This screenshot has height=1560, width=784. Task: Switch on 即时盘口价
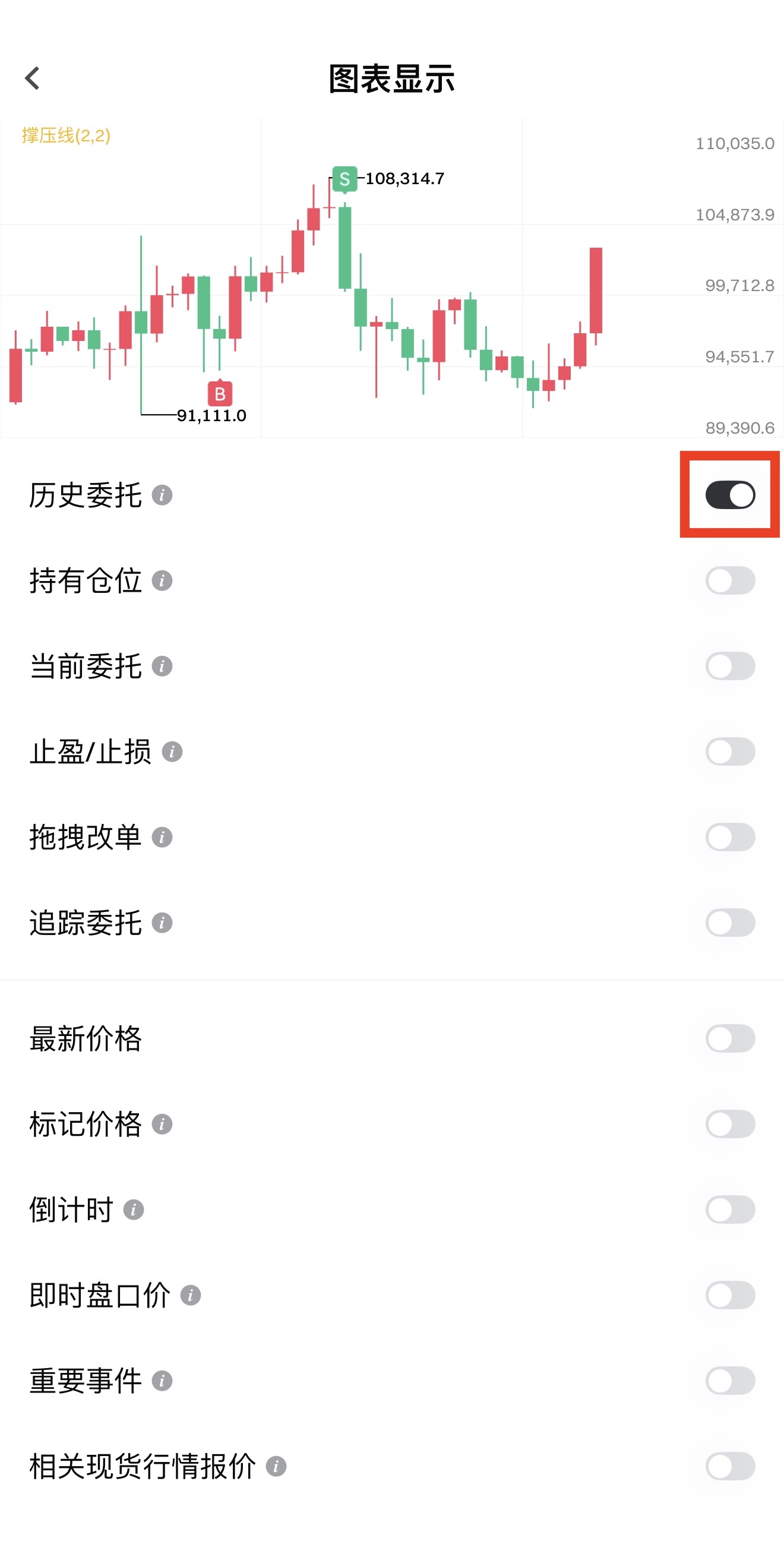point(729,1296)
